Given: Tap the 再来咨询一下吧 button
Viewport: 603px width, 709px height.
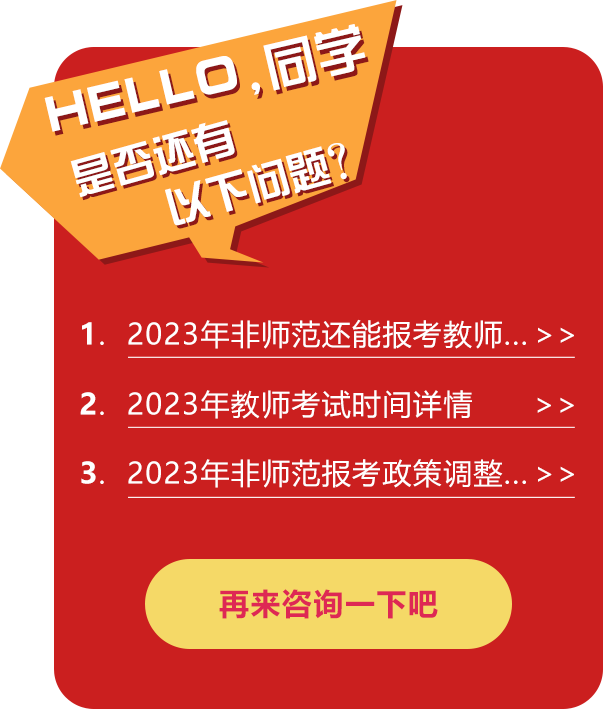Looking at the screenshot, I should 328,604.
